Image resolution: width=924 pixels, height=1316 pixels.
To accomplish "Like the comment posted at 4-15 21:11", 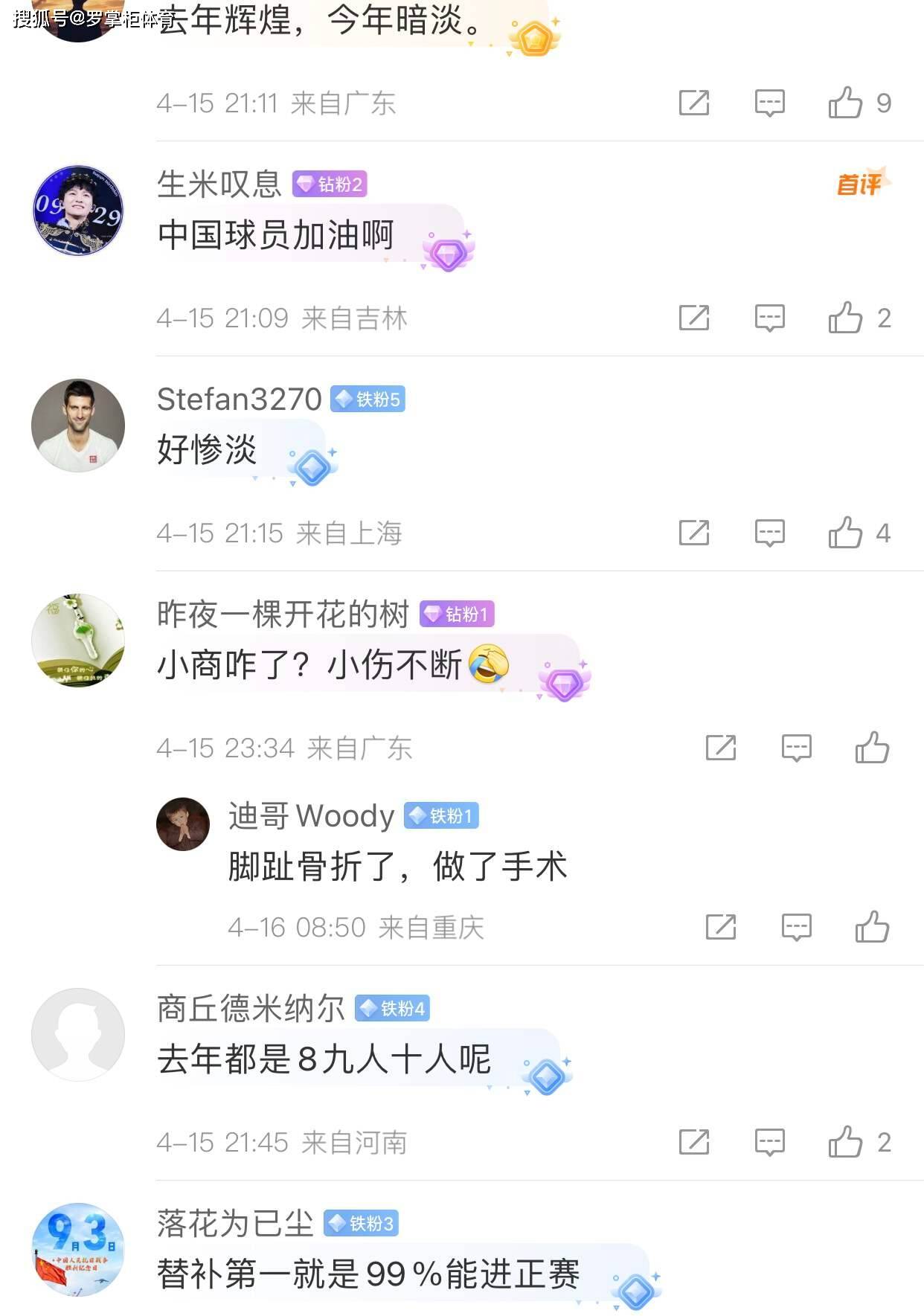I will [x=846, y=103].
